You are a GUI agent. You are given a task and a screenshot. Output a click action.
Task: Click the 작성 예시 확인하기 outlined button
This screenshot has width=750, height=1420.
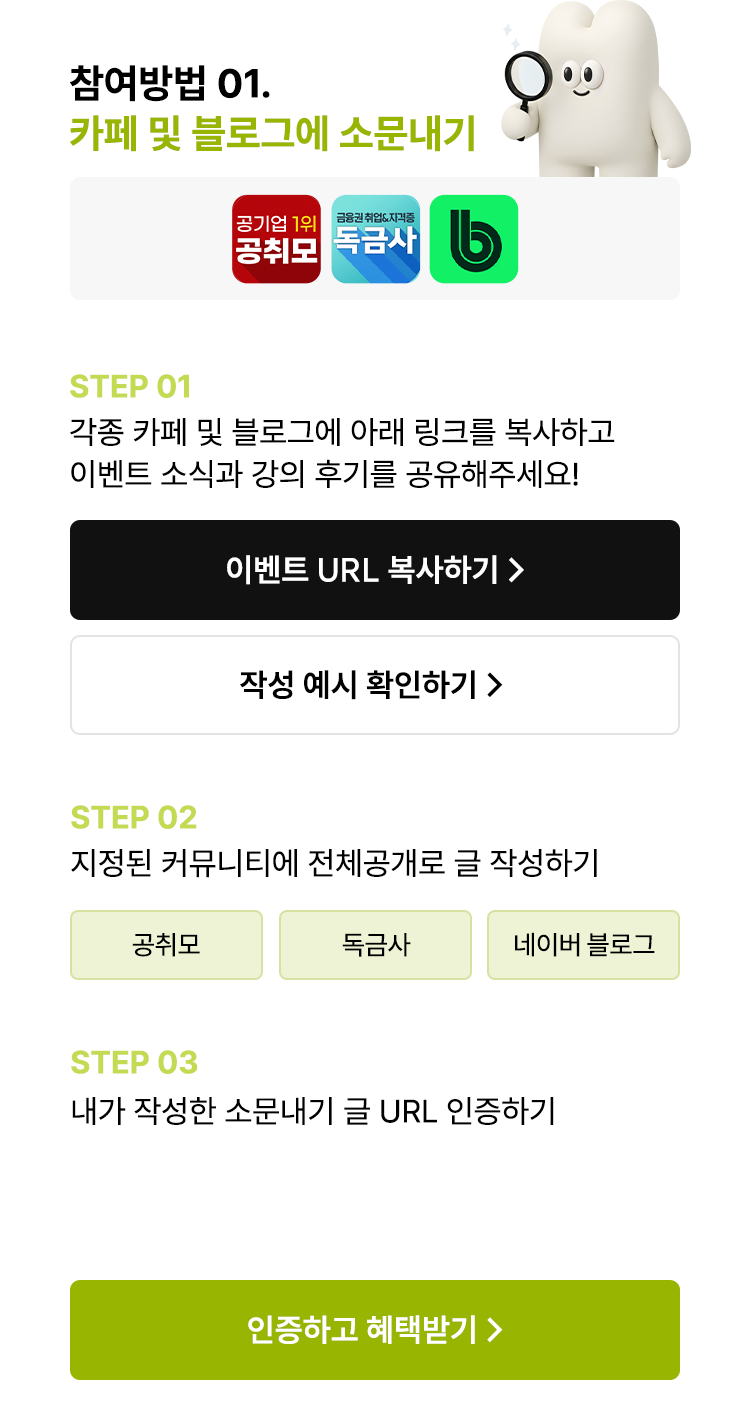375,684
